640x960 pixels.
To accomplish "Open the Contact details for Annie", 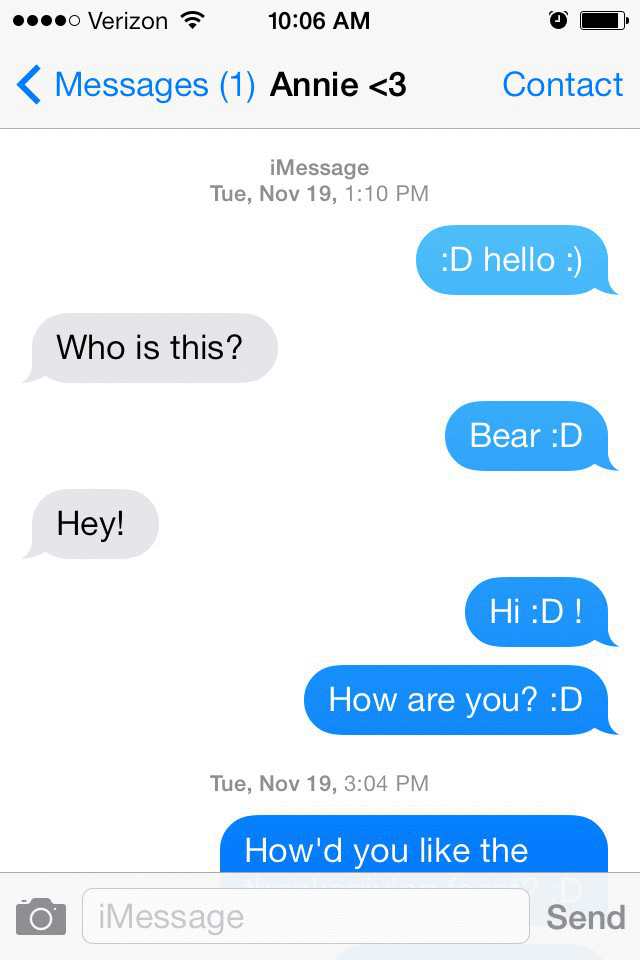I will tap(562, 84).
